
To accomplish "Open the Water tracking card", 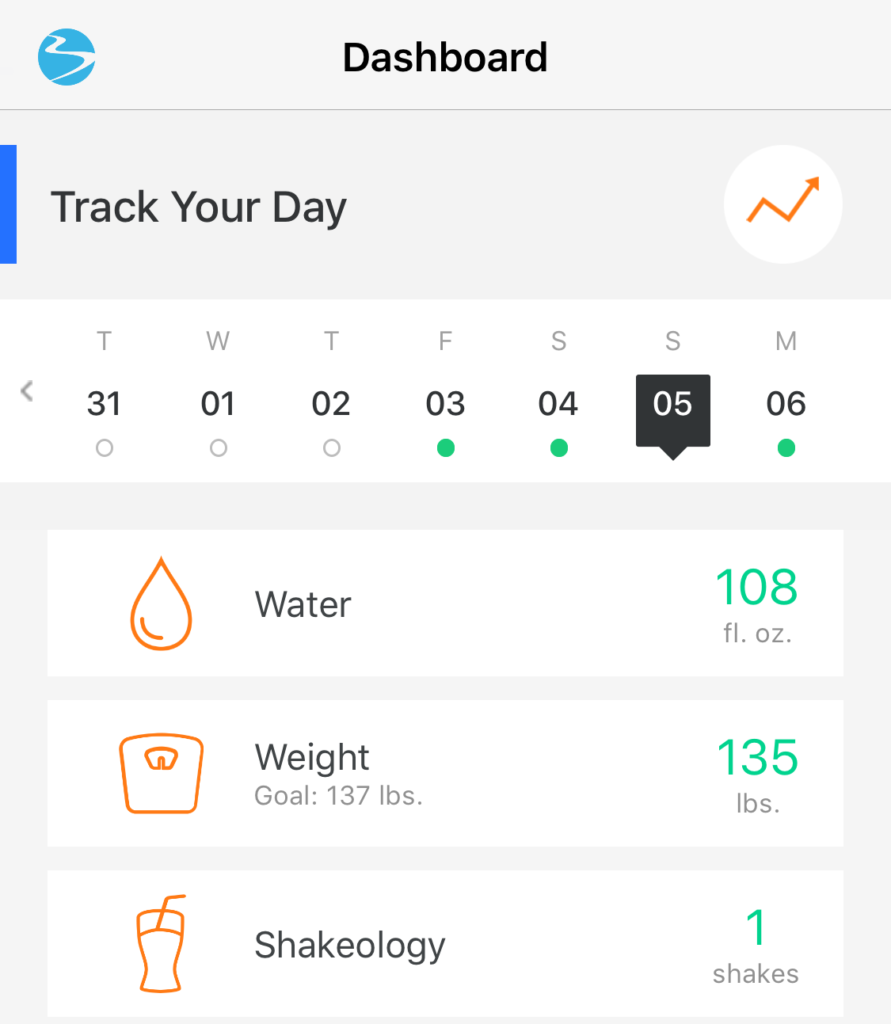I will 445,604.
